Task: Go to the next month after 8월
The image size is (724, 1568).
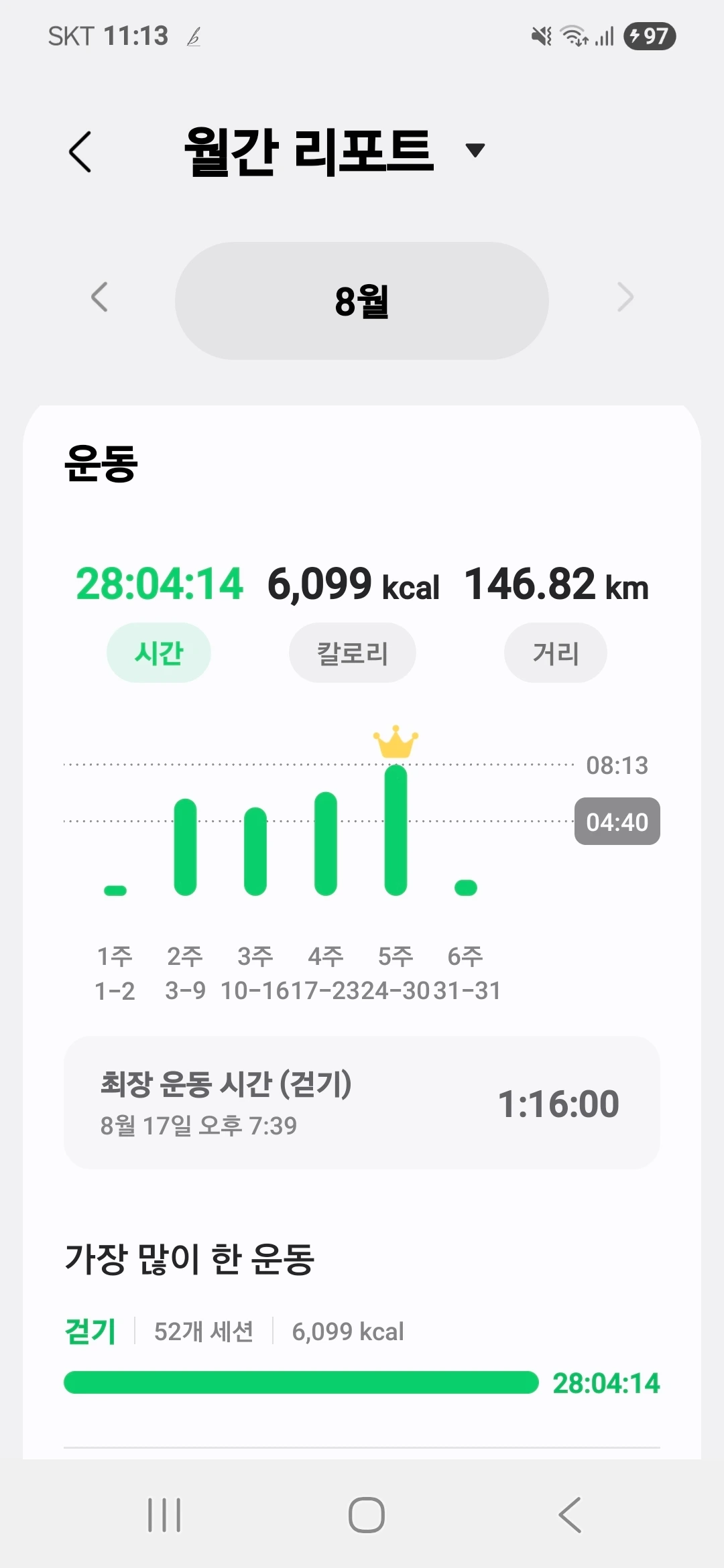Action: [x=625, y=297]
